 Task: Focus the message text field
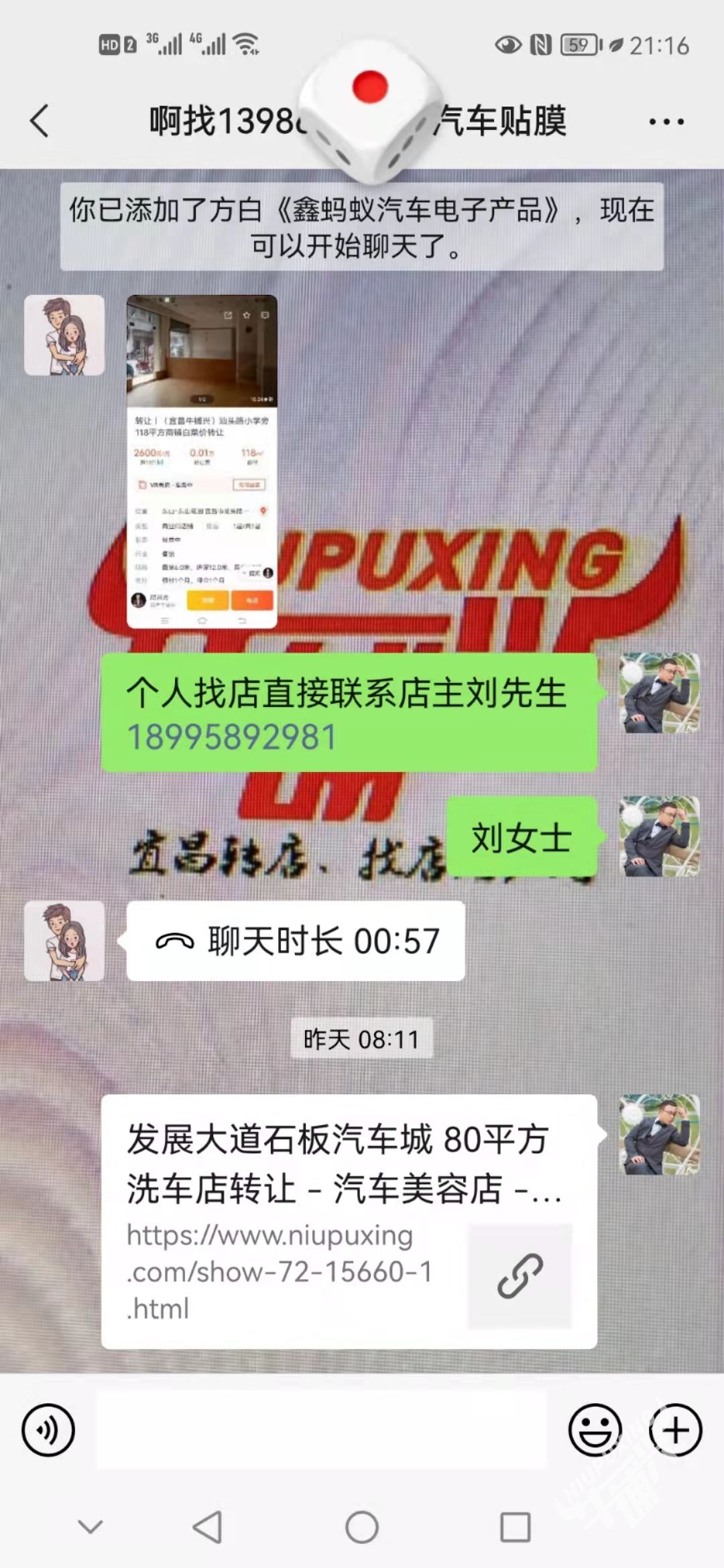tap(322, 1430)
